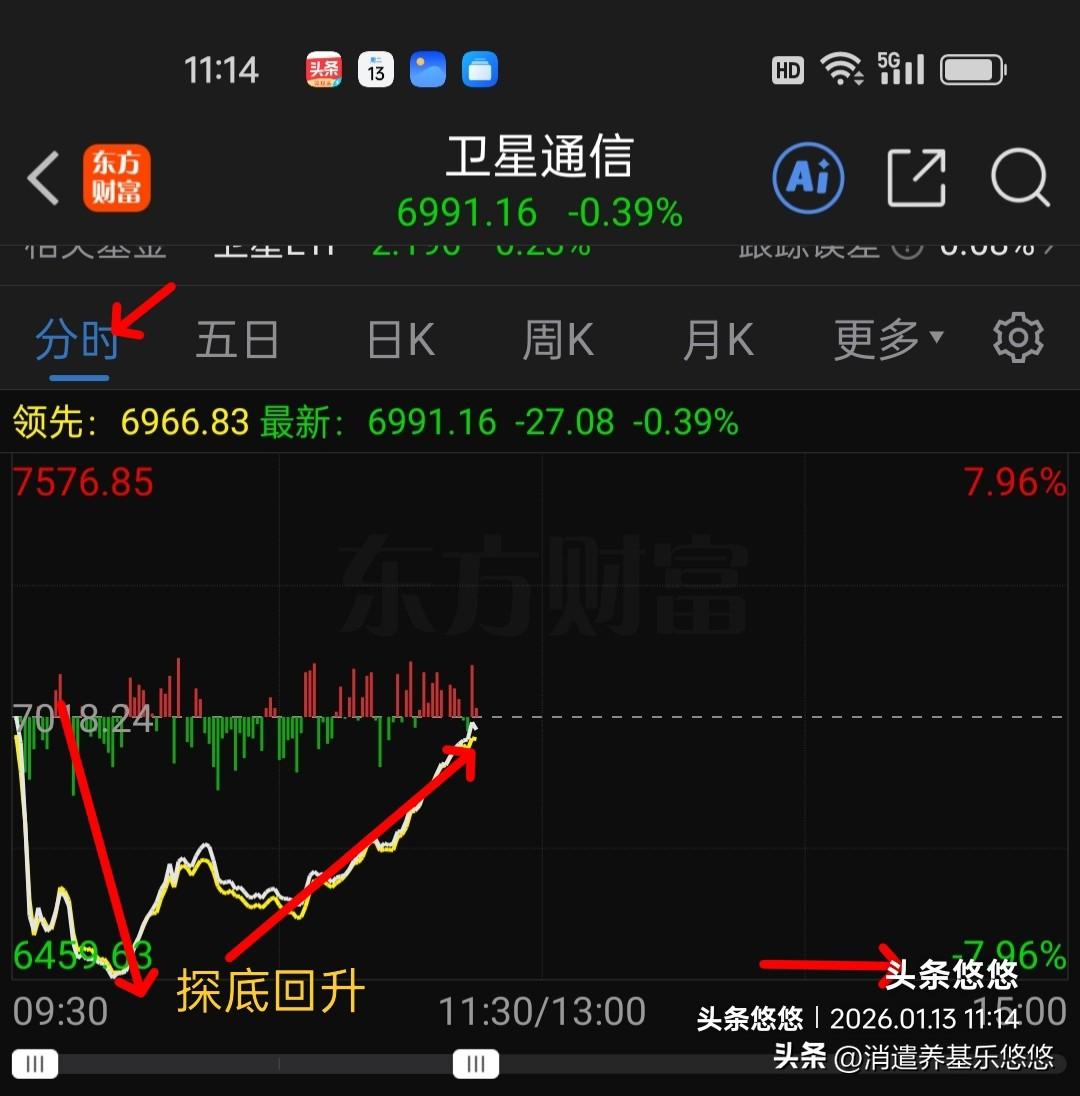Tap the 卫星ETF fund row

pos(275,245)
